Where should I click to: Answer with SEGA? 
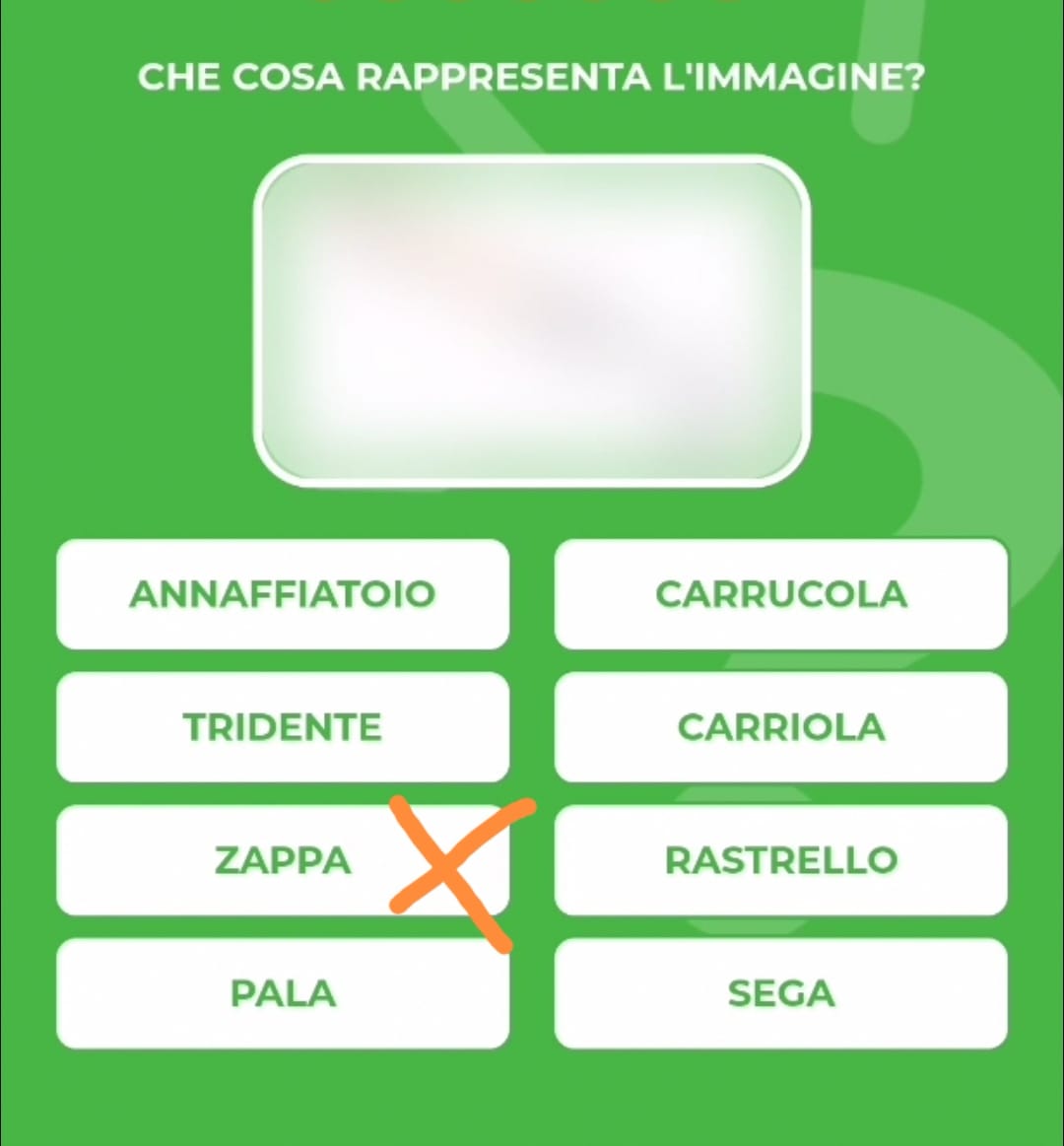[x=780, y=993]
